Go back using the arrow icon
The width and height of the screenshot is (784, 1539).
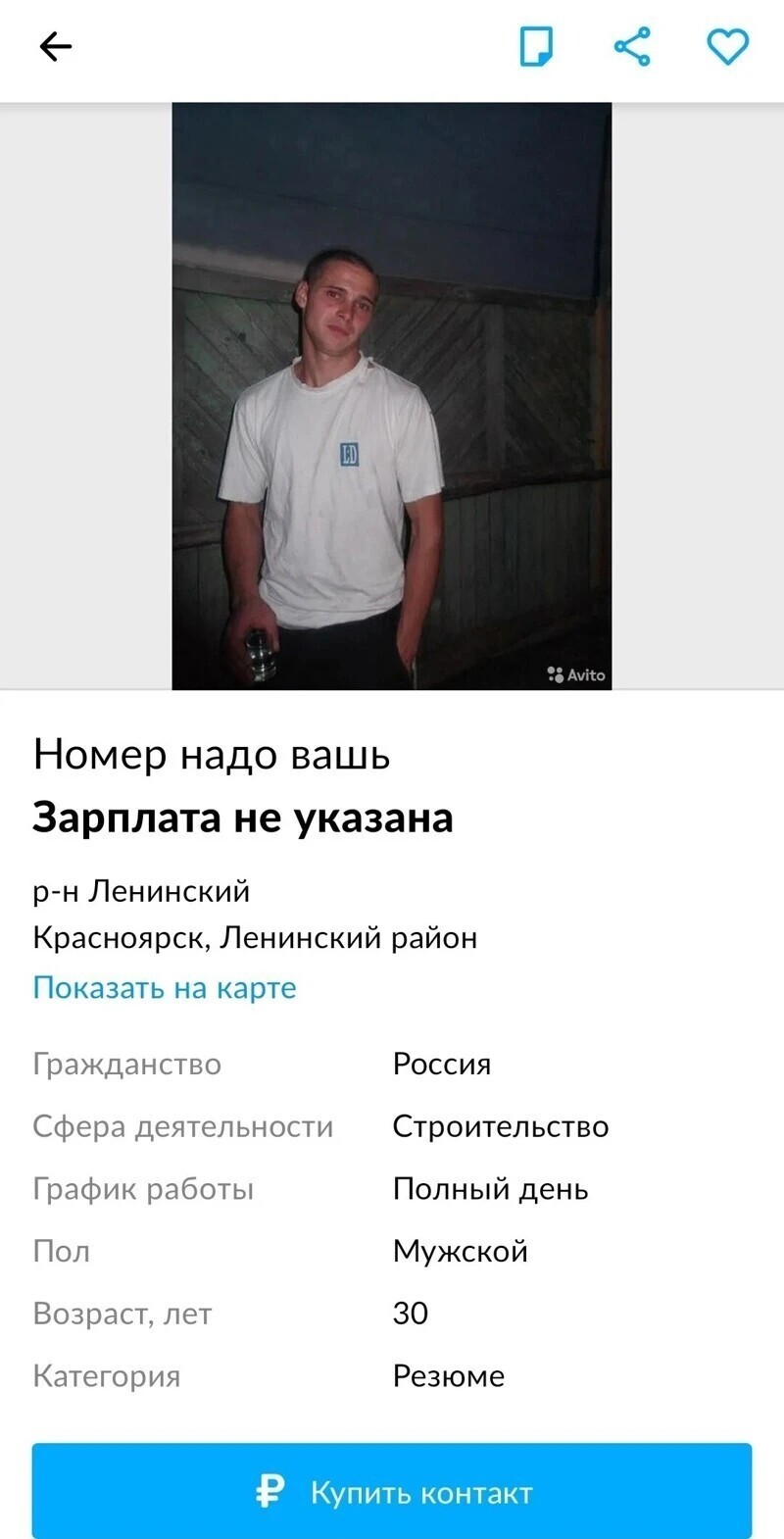pyautogui.click(x=56, y=46)
